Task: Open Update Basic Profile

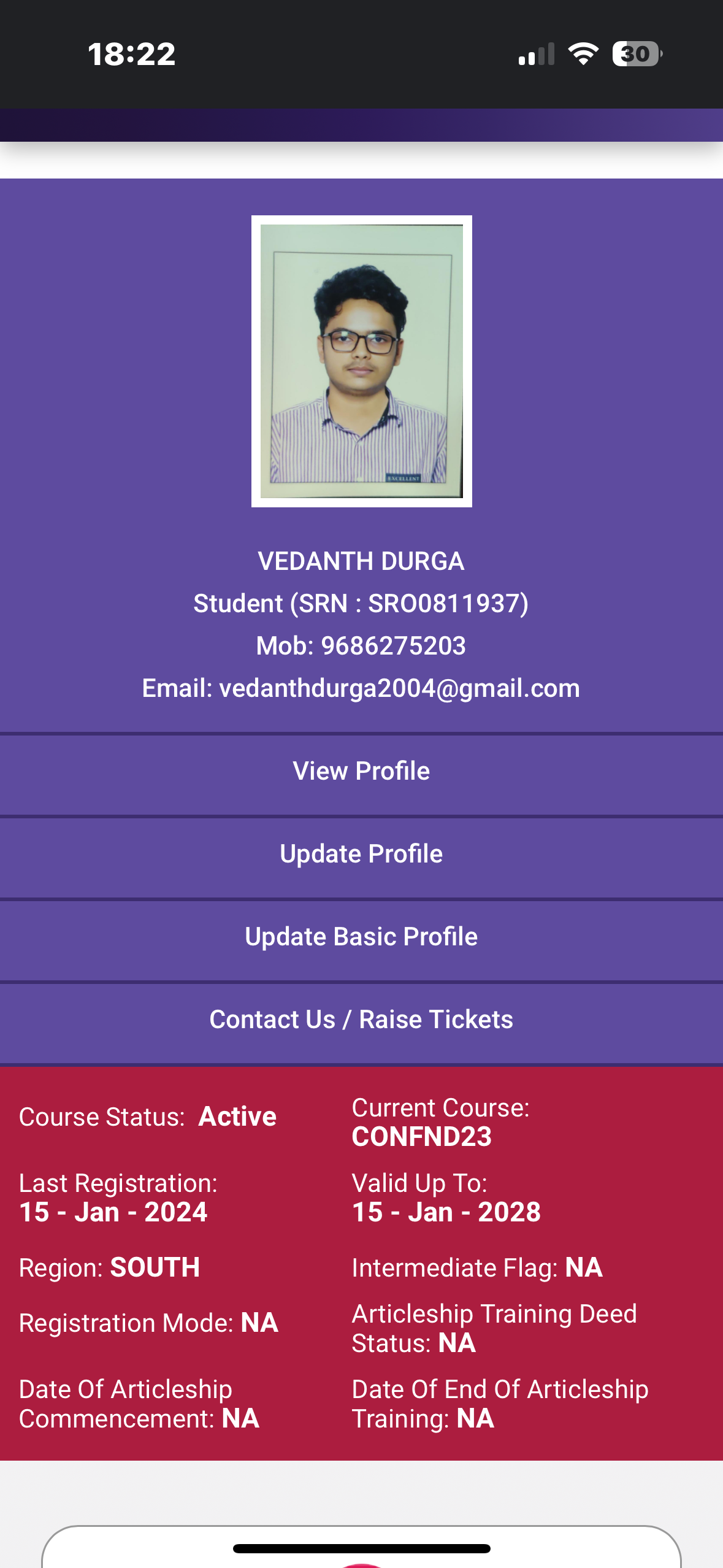Action: tap(361, 937)
